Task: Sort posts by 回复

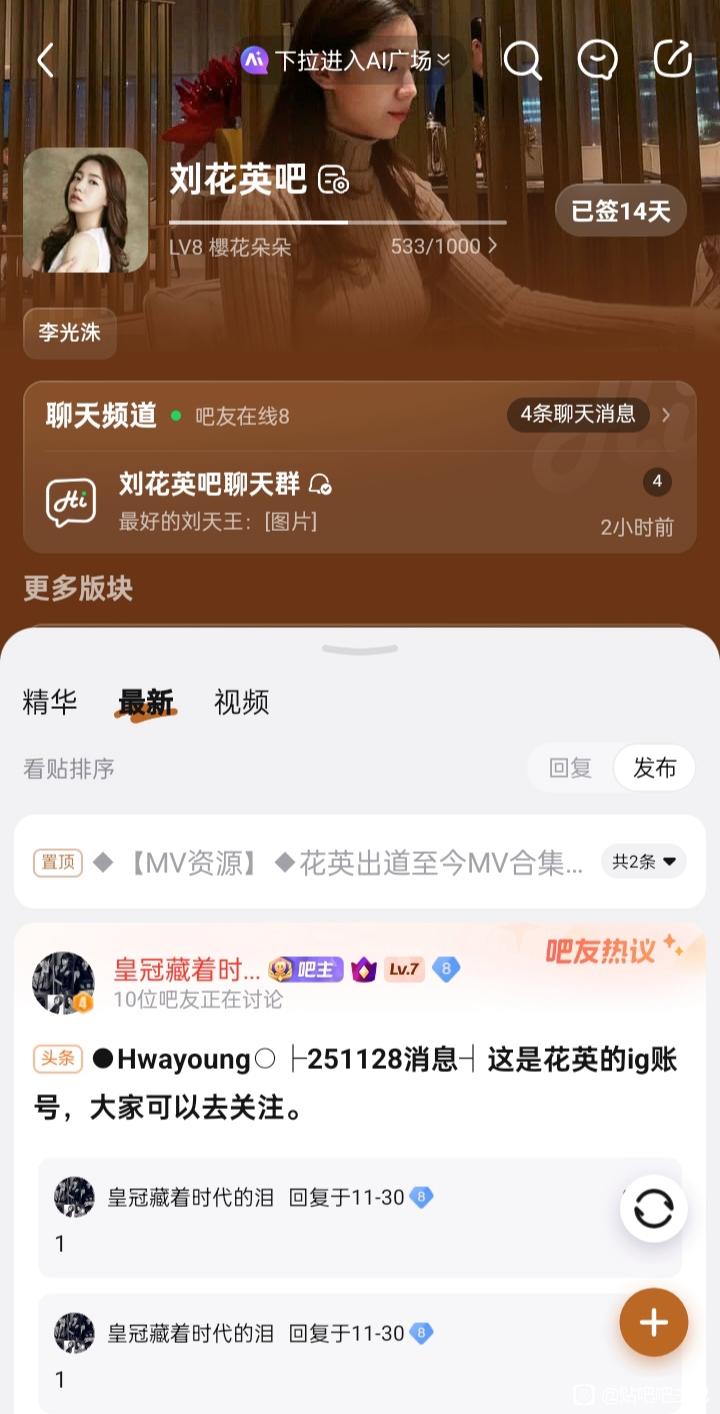Action: tap(570, 768)
